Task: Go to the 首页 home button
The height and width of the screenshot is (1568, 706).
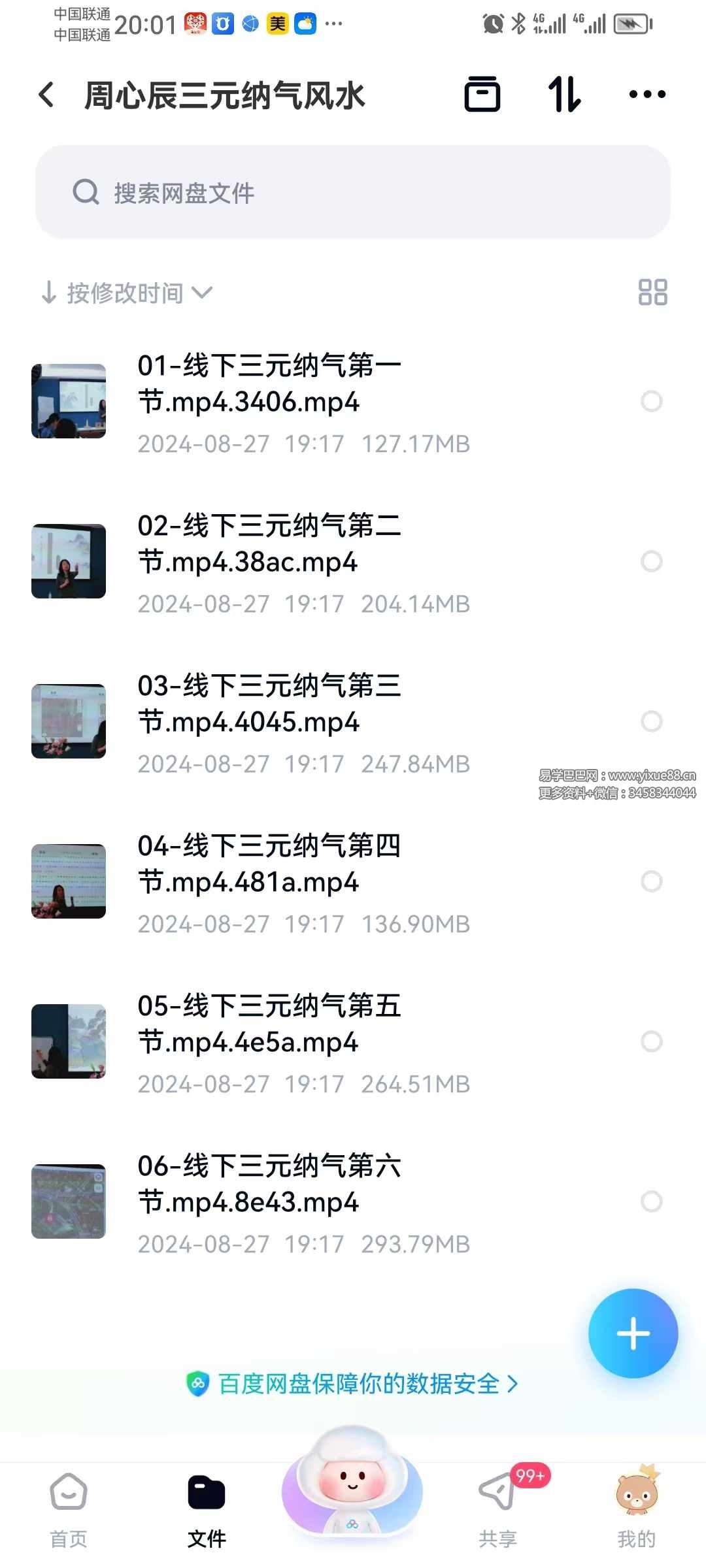Action: [x=68, y=1509]
